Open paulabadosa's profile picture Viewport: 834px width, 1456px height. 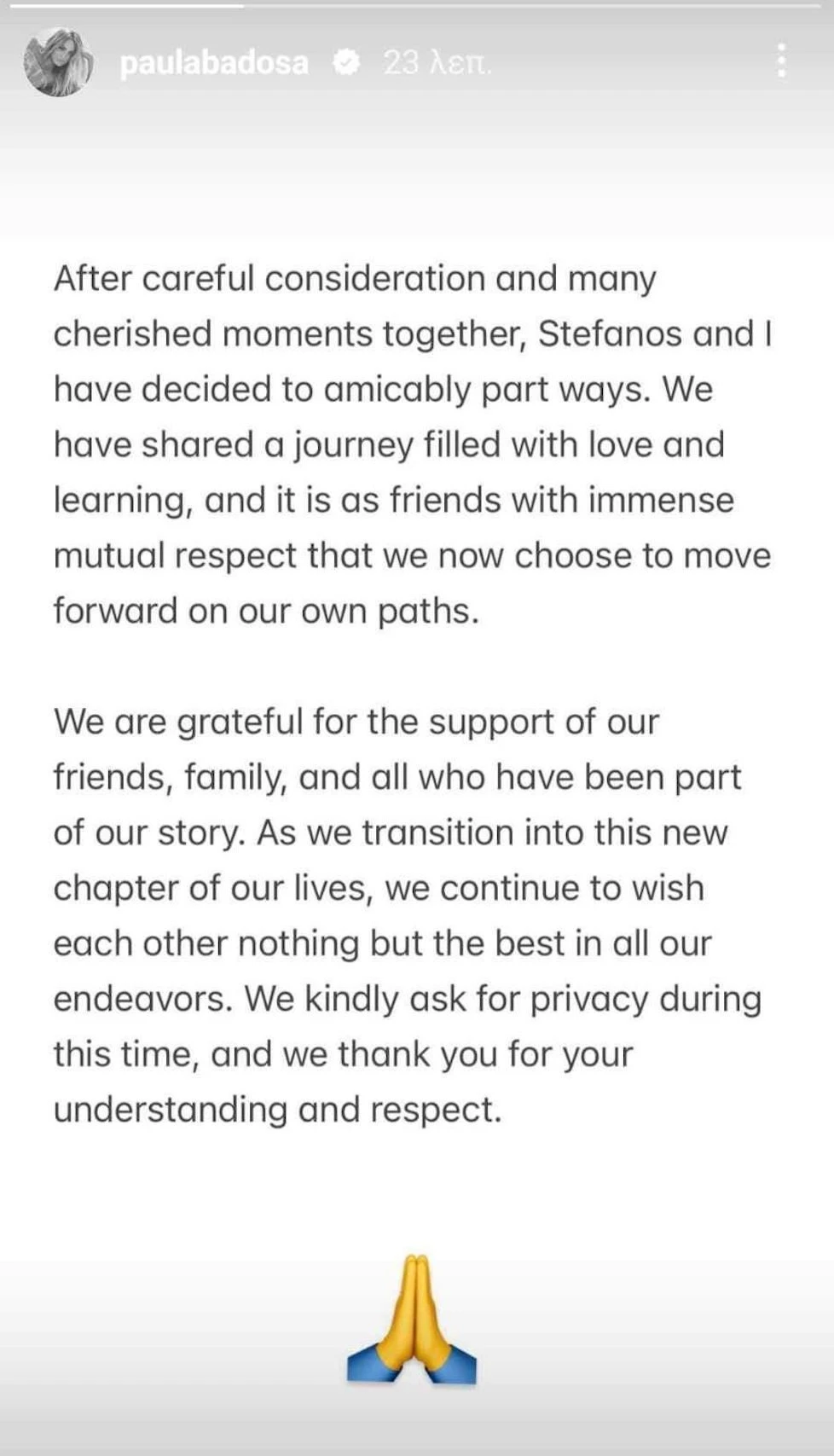click(58, 62)
